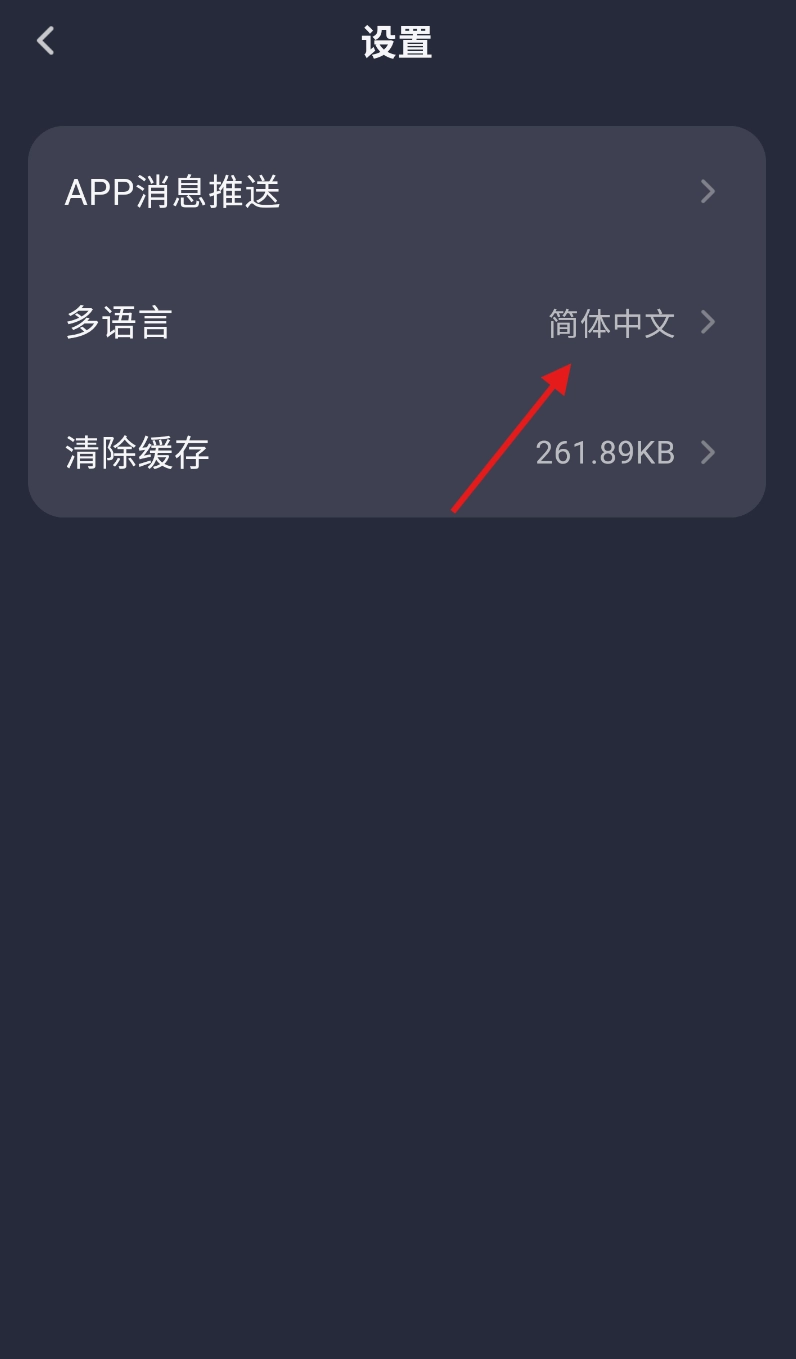Open APP消息推送 settings
Viewport: 796px width, 1359px height.
point(396,191)
